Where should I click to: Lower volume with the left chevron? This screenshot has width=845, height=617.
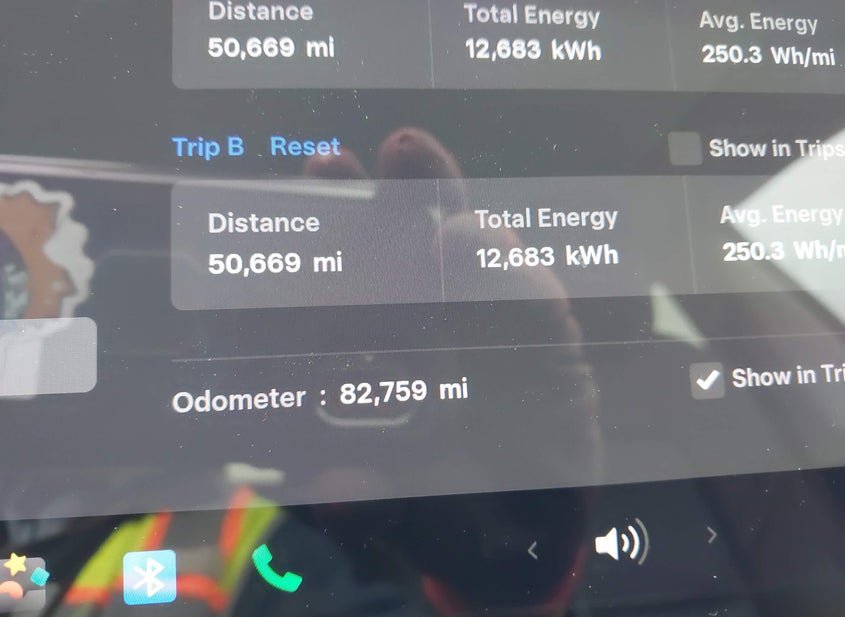coord(533,549)
